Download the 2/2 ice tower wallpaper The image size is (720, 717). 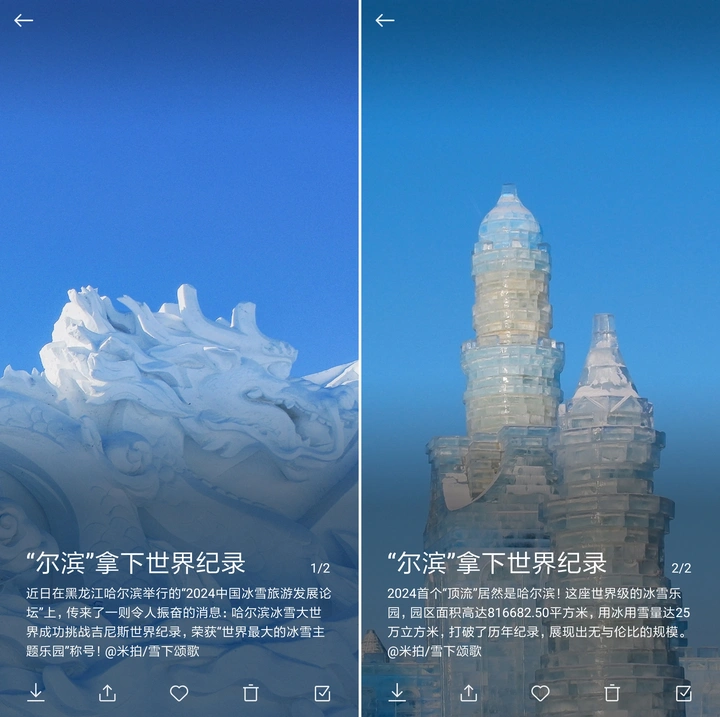click(397, 692)
